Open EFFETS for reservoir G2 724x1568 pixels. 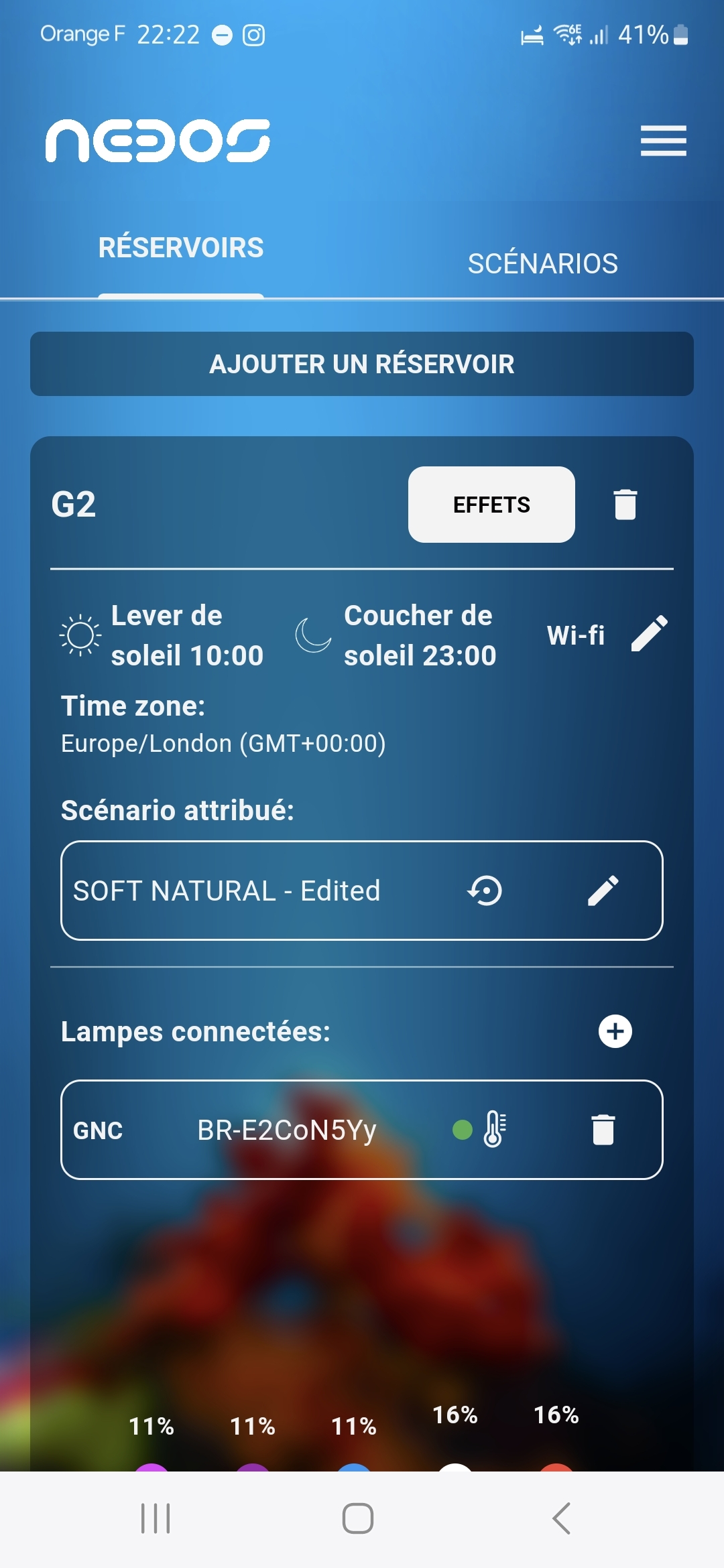(x=491, y=505)
